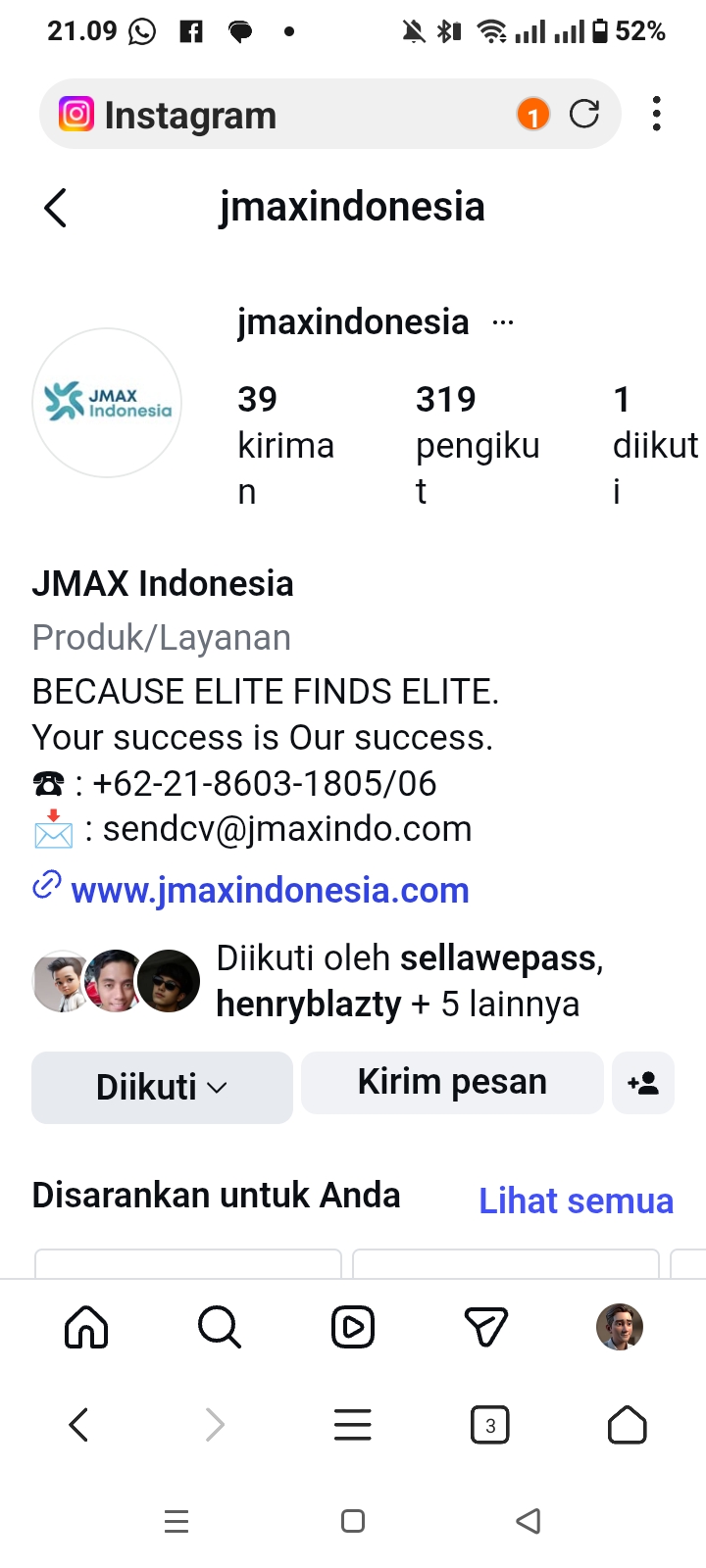Reload the Instagram page

(584, 115)
